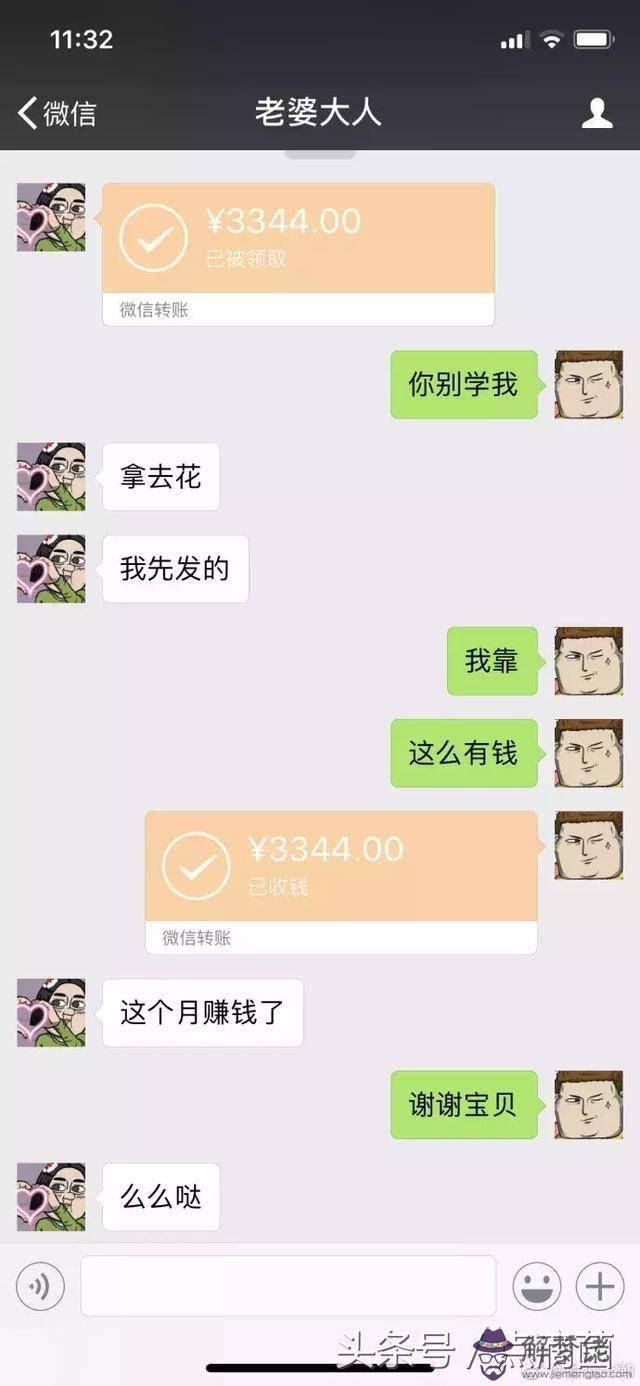Viewport: 640px width, 1386px height.
Task: Focus the message text field
Action: click(x=288, y=1285)
